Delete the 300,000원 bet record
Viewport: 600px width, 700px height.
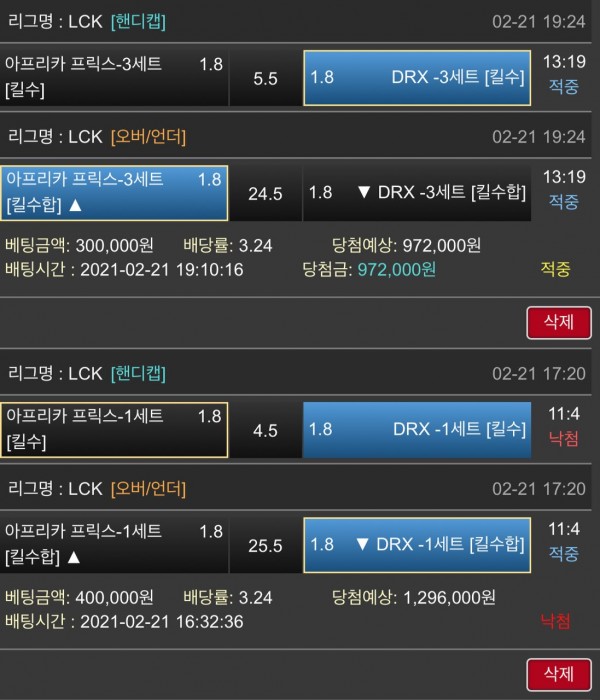558,323
